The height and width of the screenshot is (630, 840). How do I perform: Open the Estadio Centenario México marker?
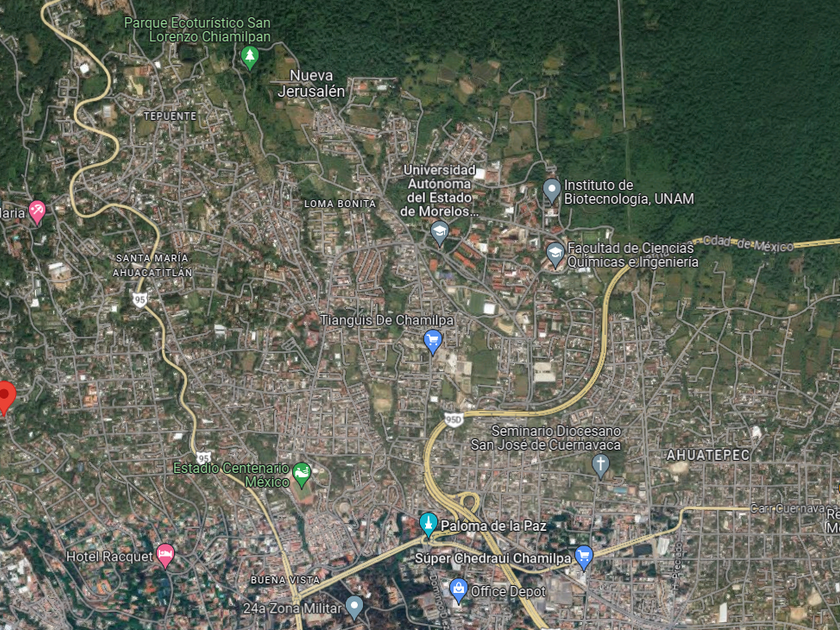302,474
